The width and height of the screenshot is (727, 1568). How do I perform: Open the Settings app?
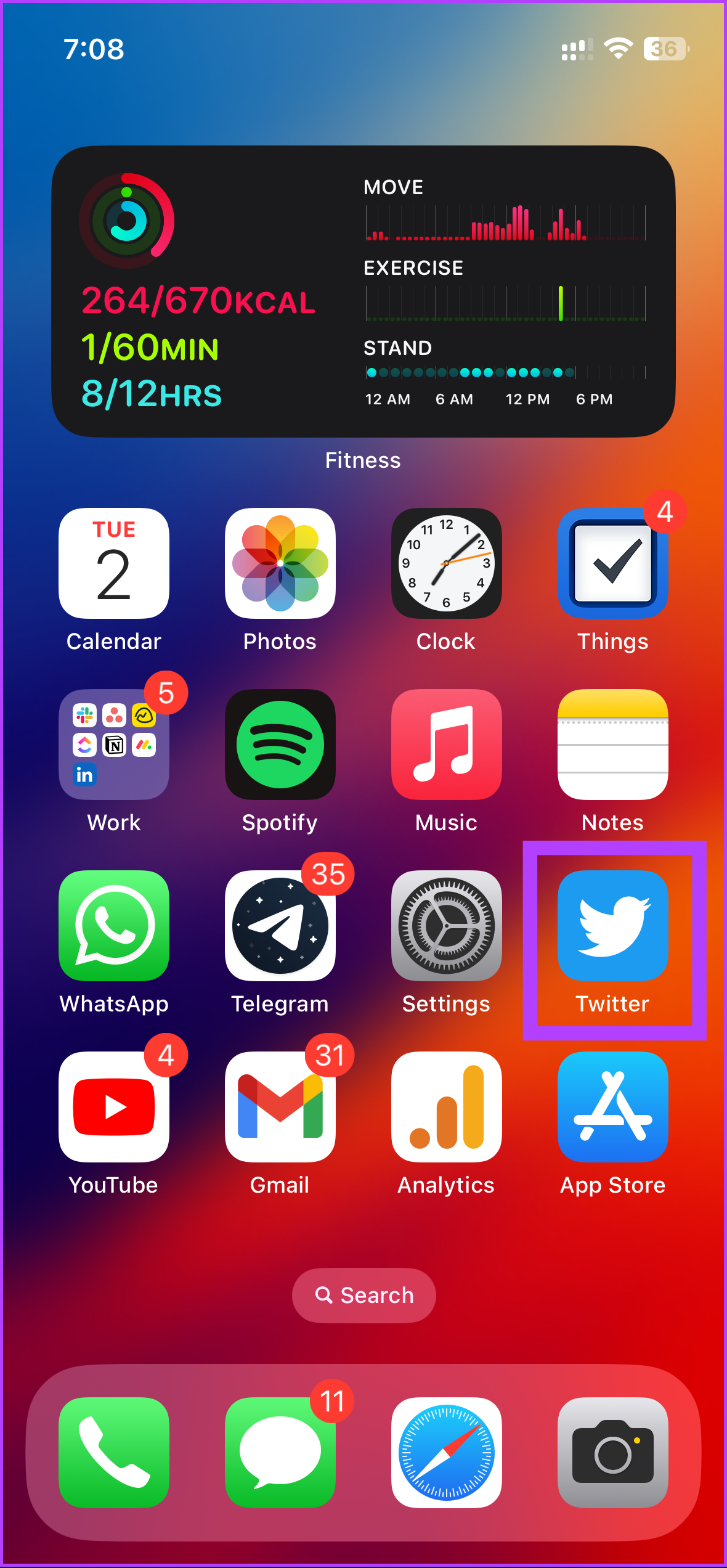447,926
